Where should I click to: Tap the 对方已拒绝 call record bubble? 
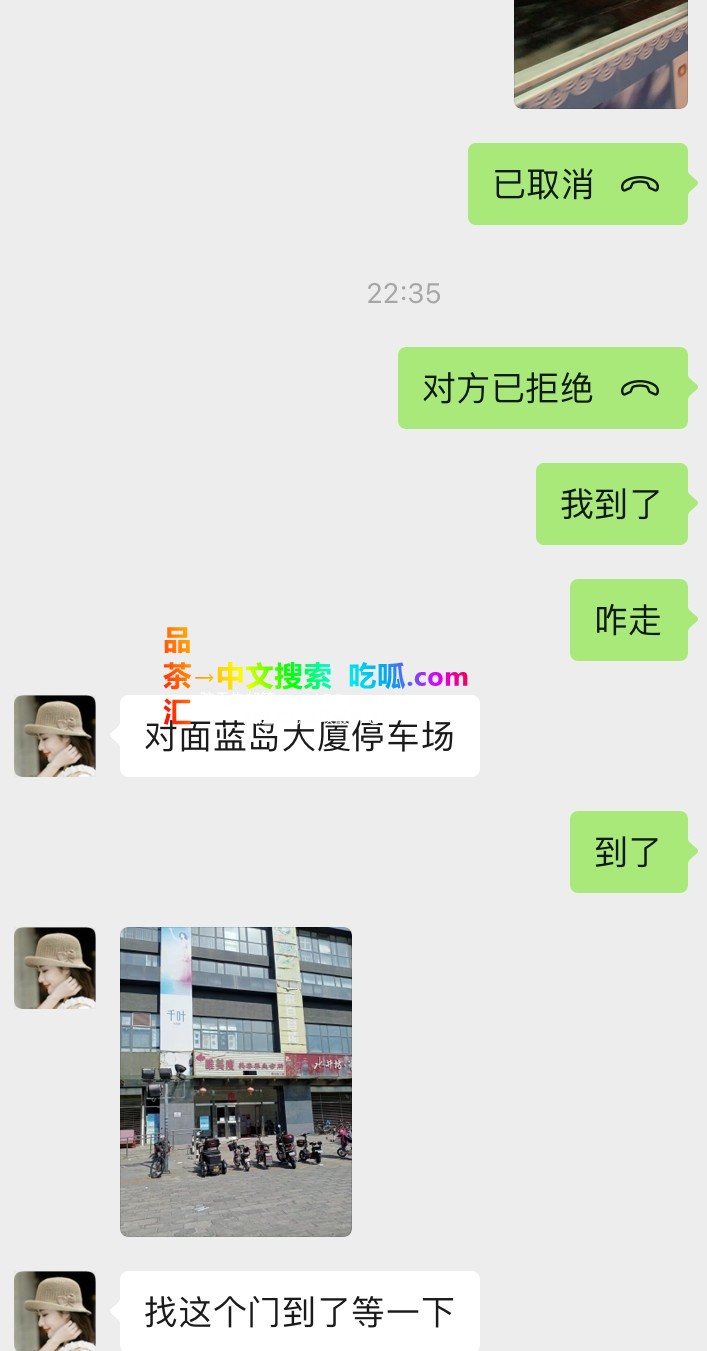pyautogui.click(x=542, y=388)
